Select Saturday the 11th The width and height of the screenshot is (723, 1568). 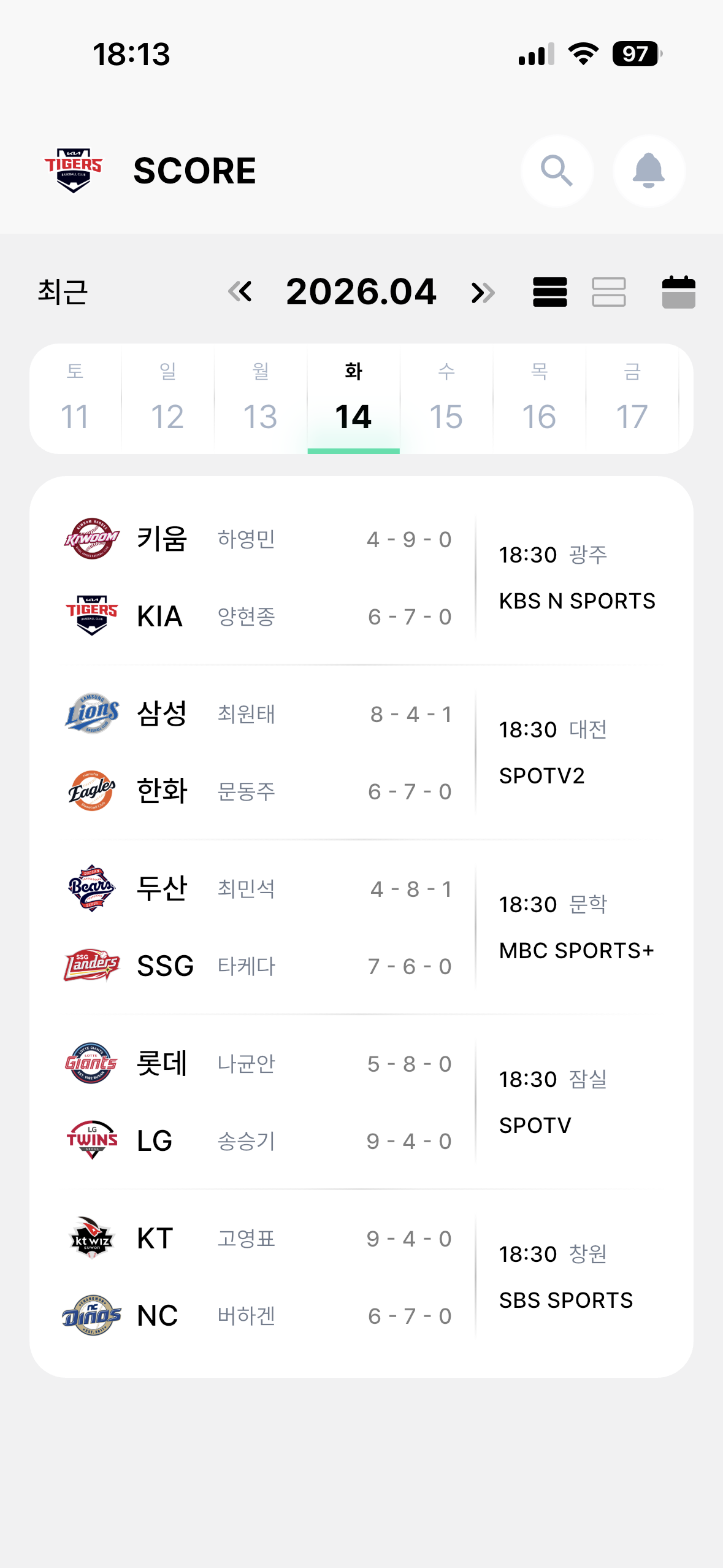[75, 399]
